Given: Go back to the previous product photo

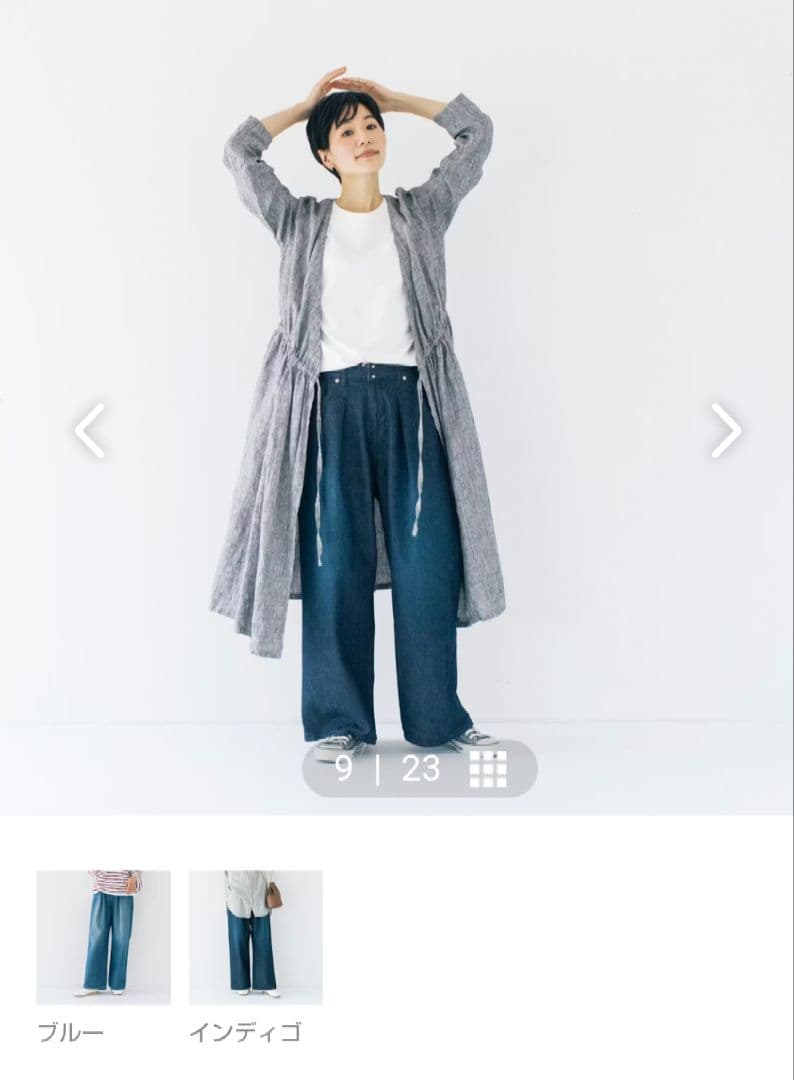Looking at the screenshot, I should (89, 428).
